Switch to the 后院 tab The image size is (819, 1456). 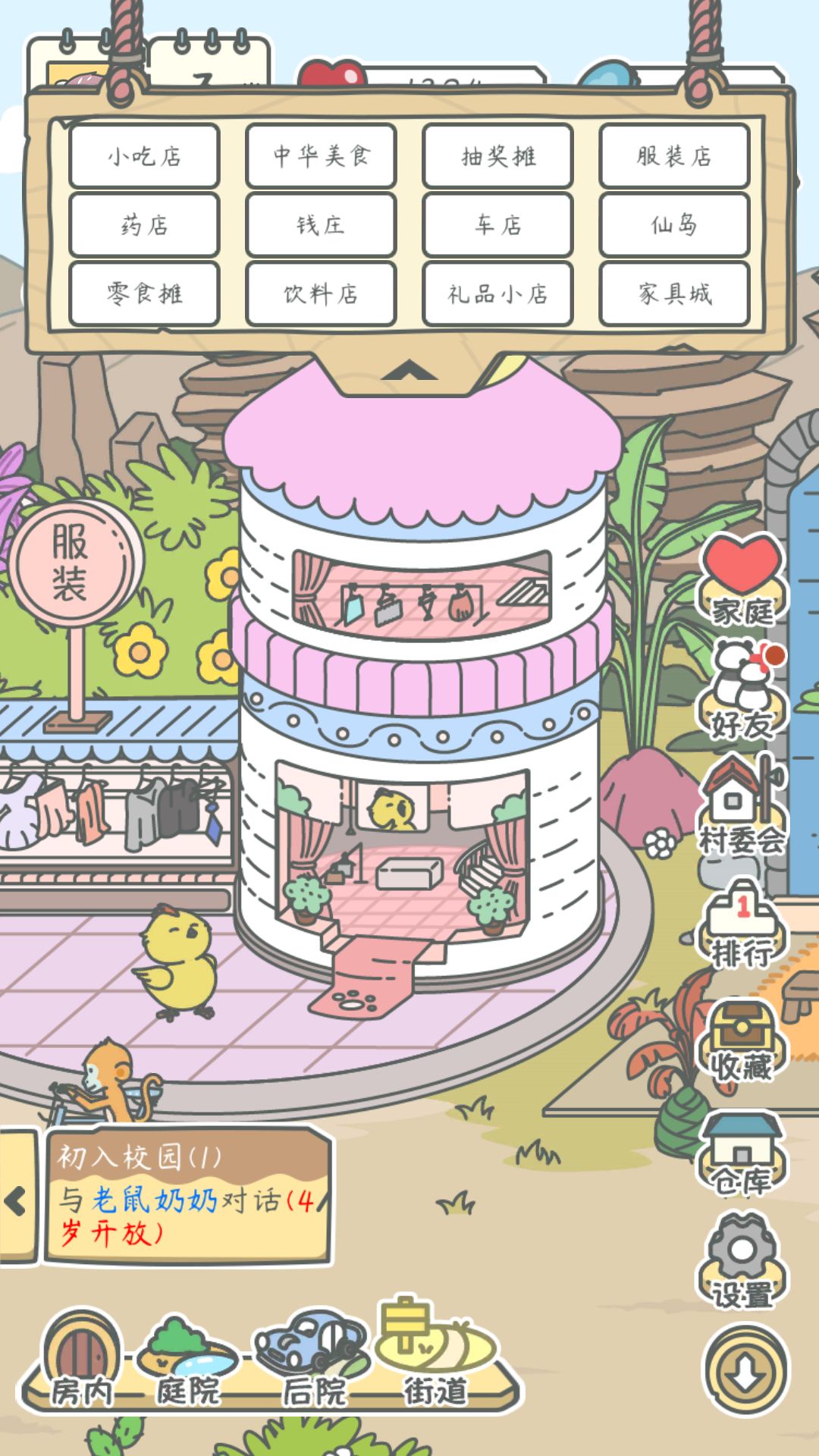[x=315, y=1357]
